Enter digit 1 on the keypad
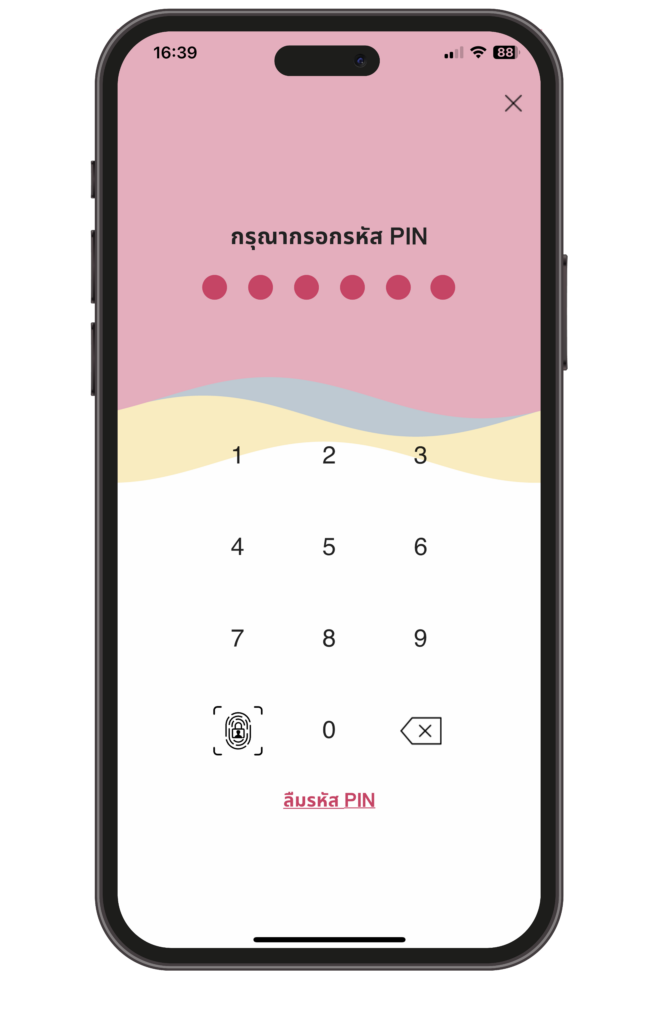 point(237,456)
